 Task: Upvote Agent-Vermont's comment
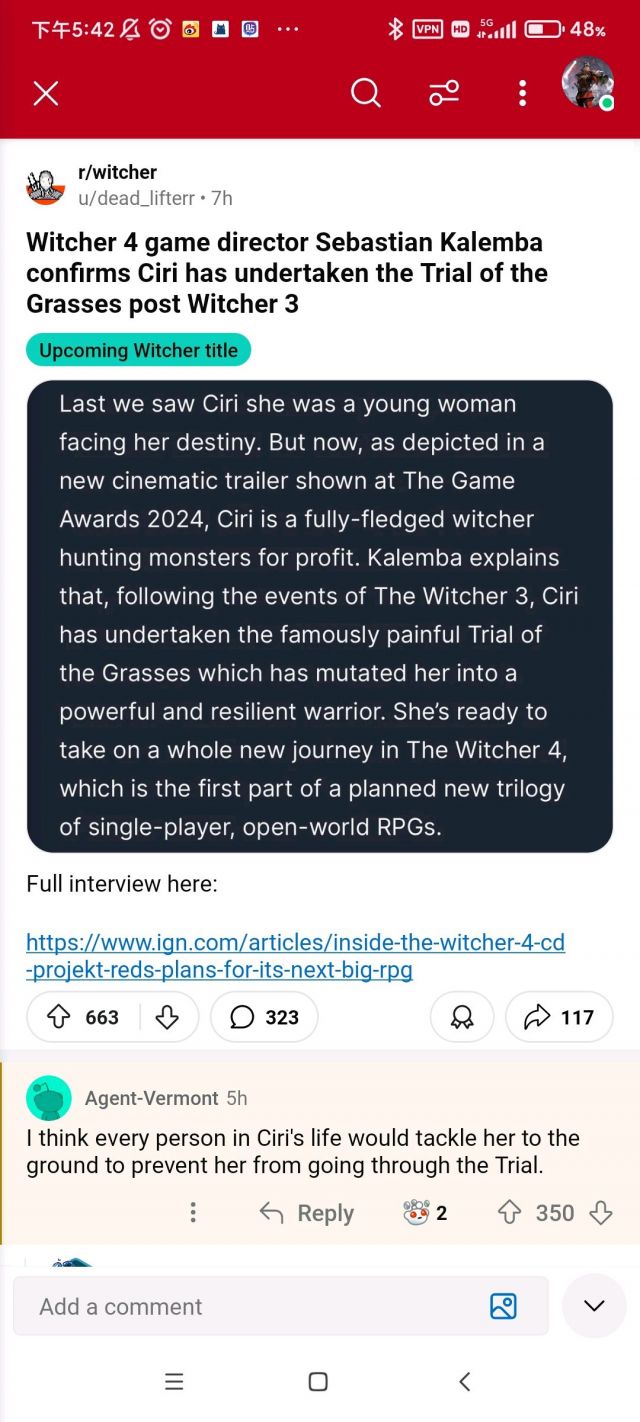[x=510, y=1213]
